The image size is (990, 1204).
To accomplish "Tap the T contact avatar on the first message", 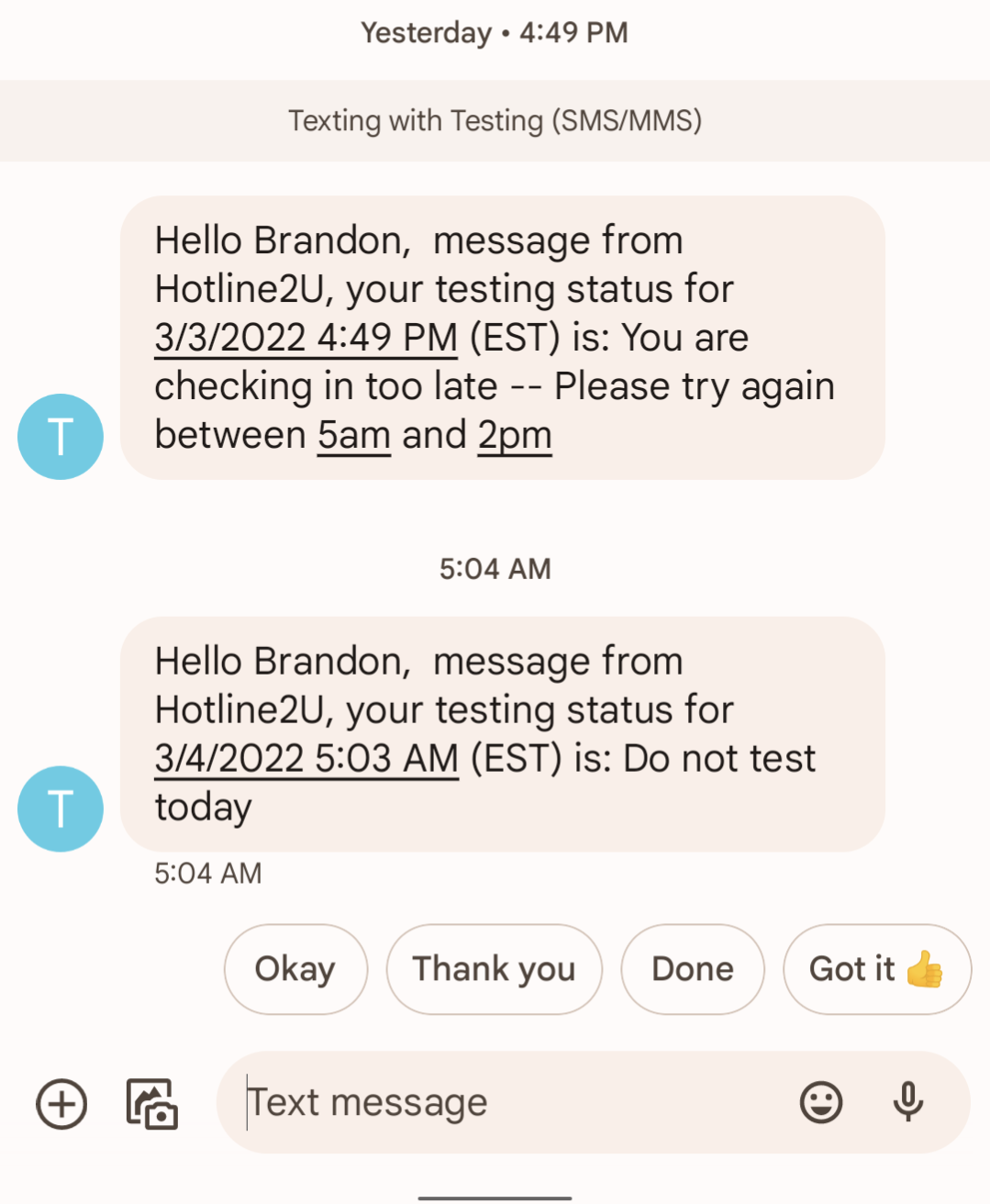I will click(x=61, y=436).
